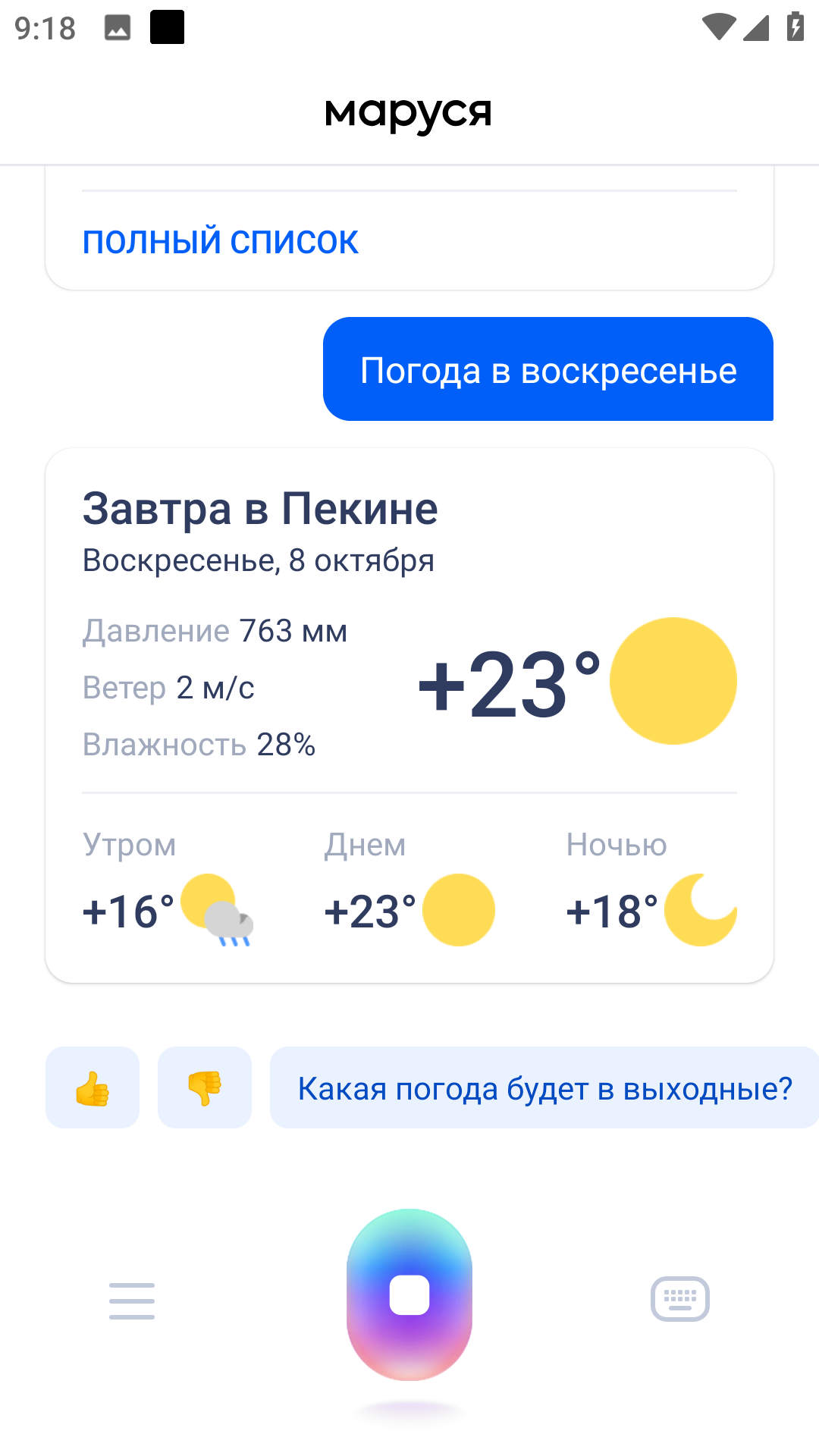Tap the Завтра в Пекине card title
The height and width of the screenshot is (1456, 819).
coord(260,507)
